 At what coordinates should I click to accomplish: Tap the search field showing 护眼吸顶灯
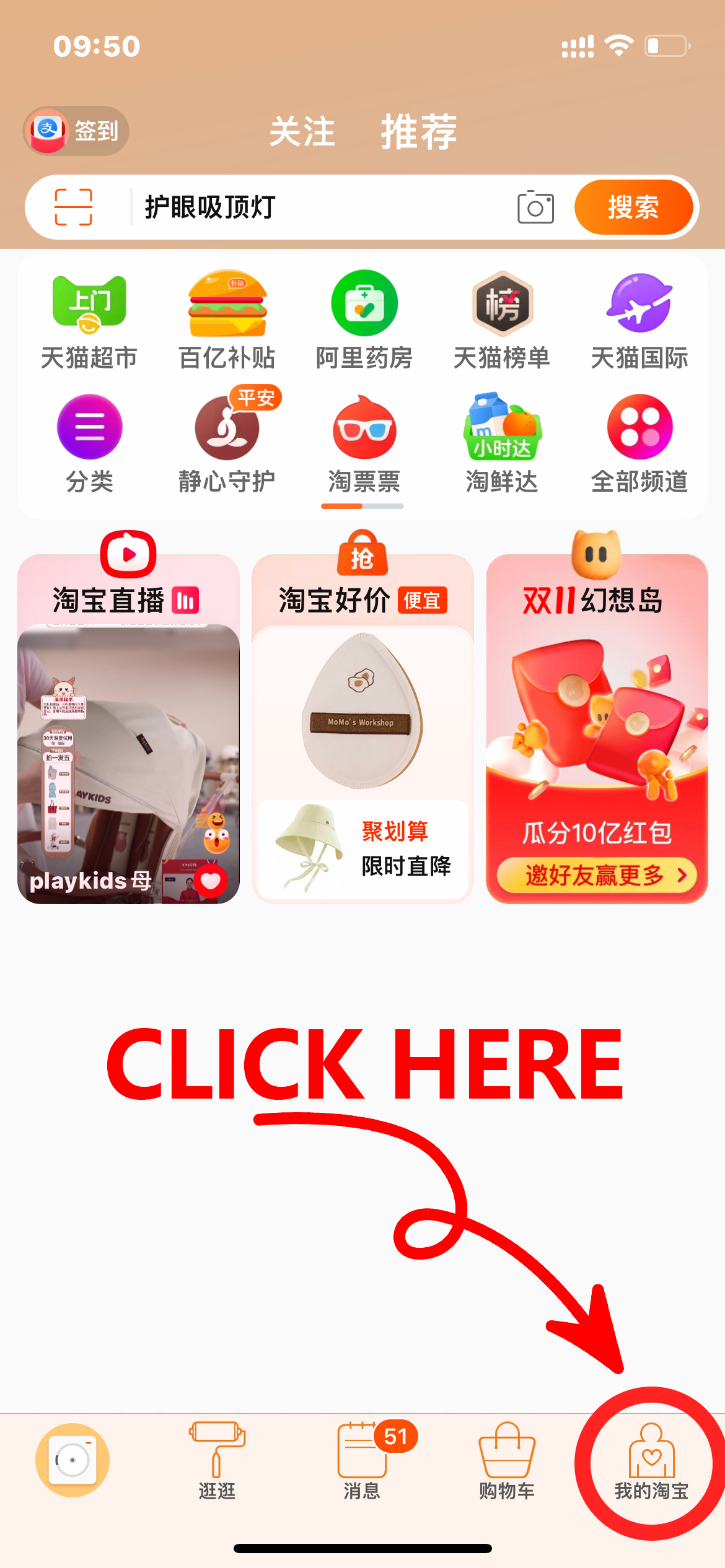[x=322, y=207]
